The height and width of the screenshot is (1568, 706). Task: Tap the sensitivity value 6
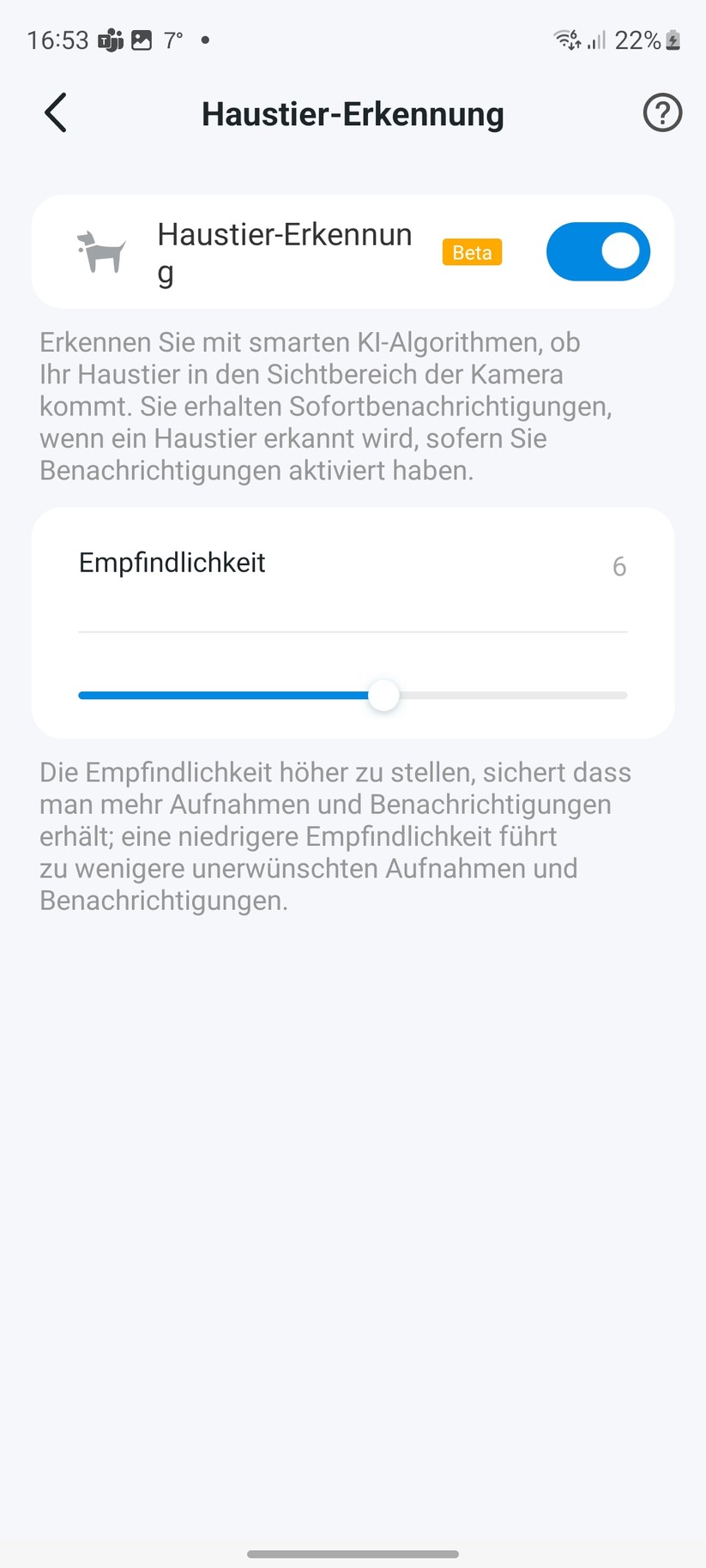(619, 566)
